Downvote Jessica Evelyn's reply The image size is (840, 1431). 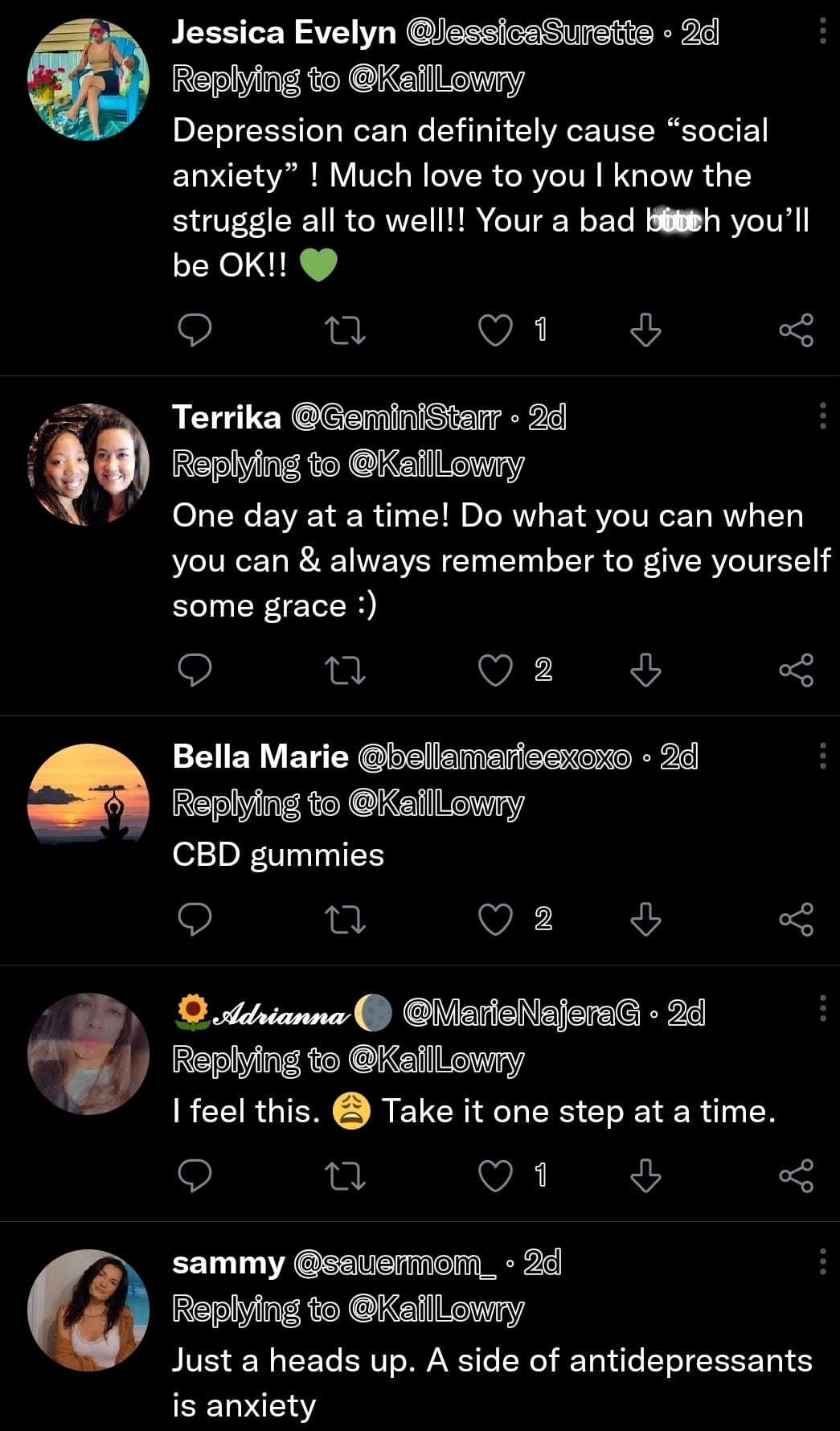tap(645, 330)
